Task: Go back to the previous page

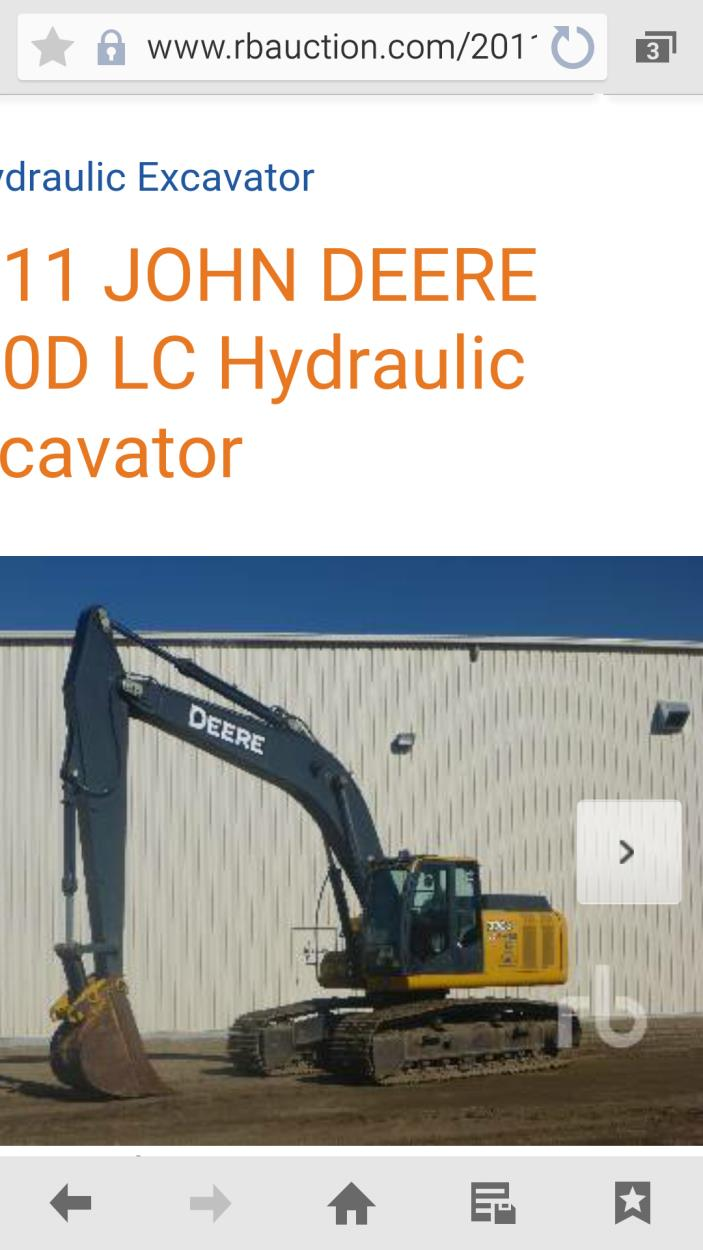Action: (71, 1203)
